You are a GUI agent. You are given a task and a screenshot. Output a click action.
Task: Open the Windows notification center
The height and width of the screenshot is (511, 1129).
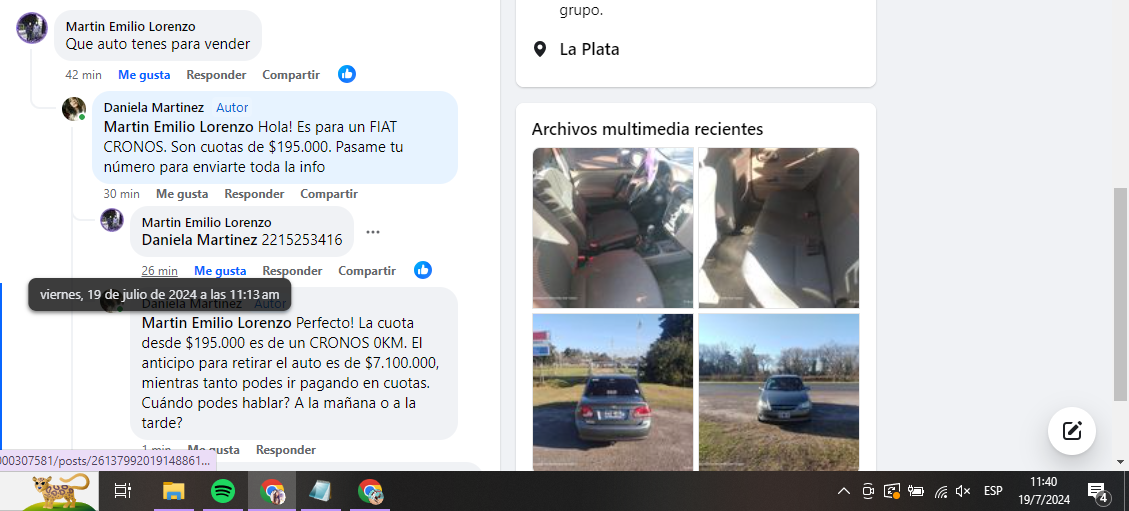1097,491
